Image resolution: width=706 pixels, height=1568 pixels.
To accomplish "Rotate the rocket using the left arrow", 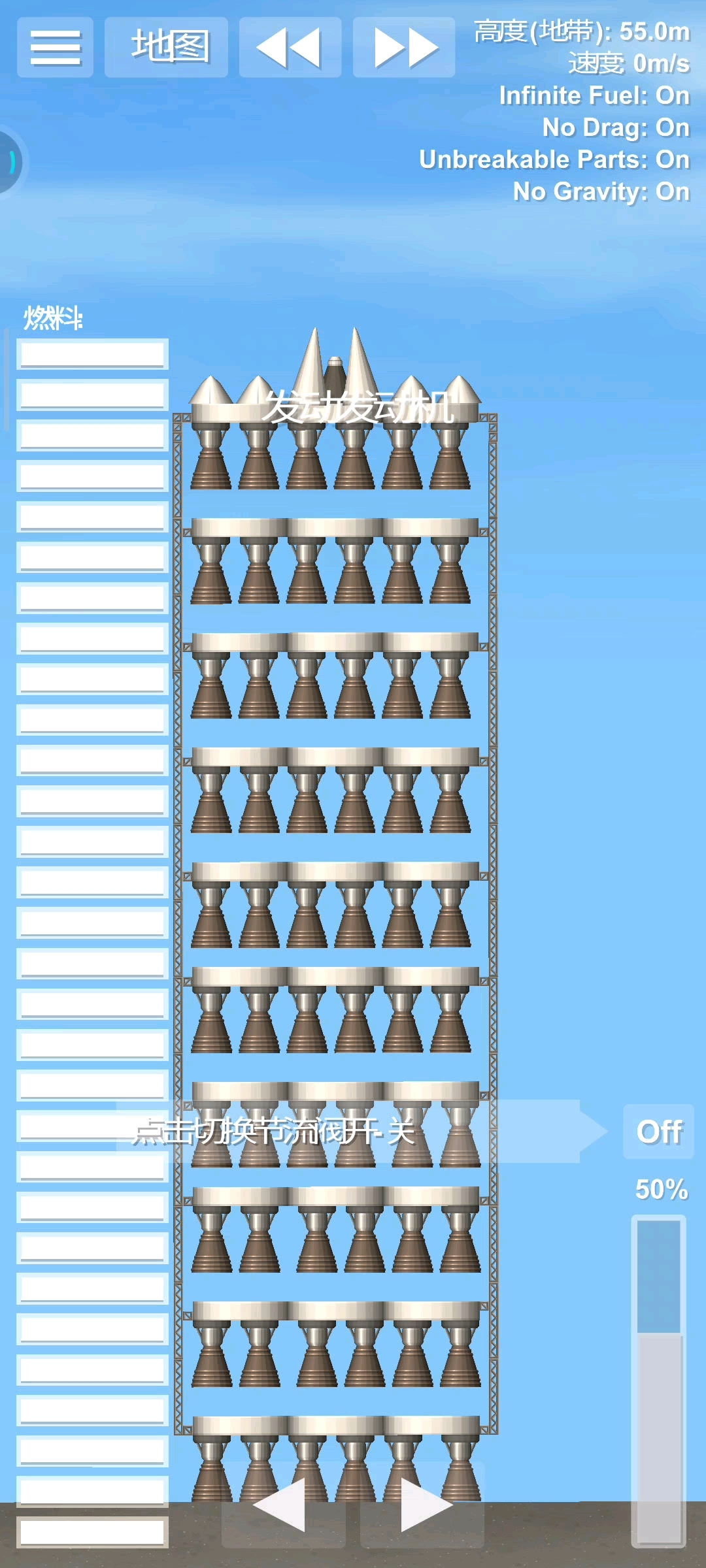I will point(283,1505).
